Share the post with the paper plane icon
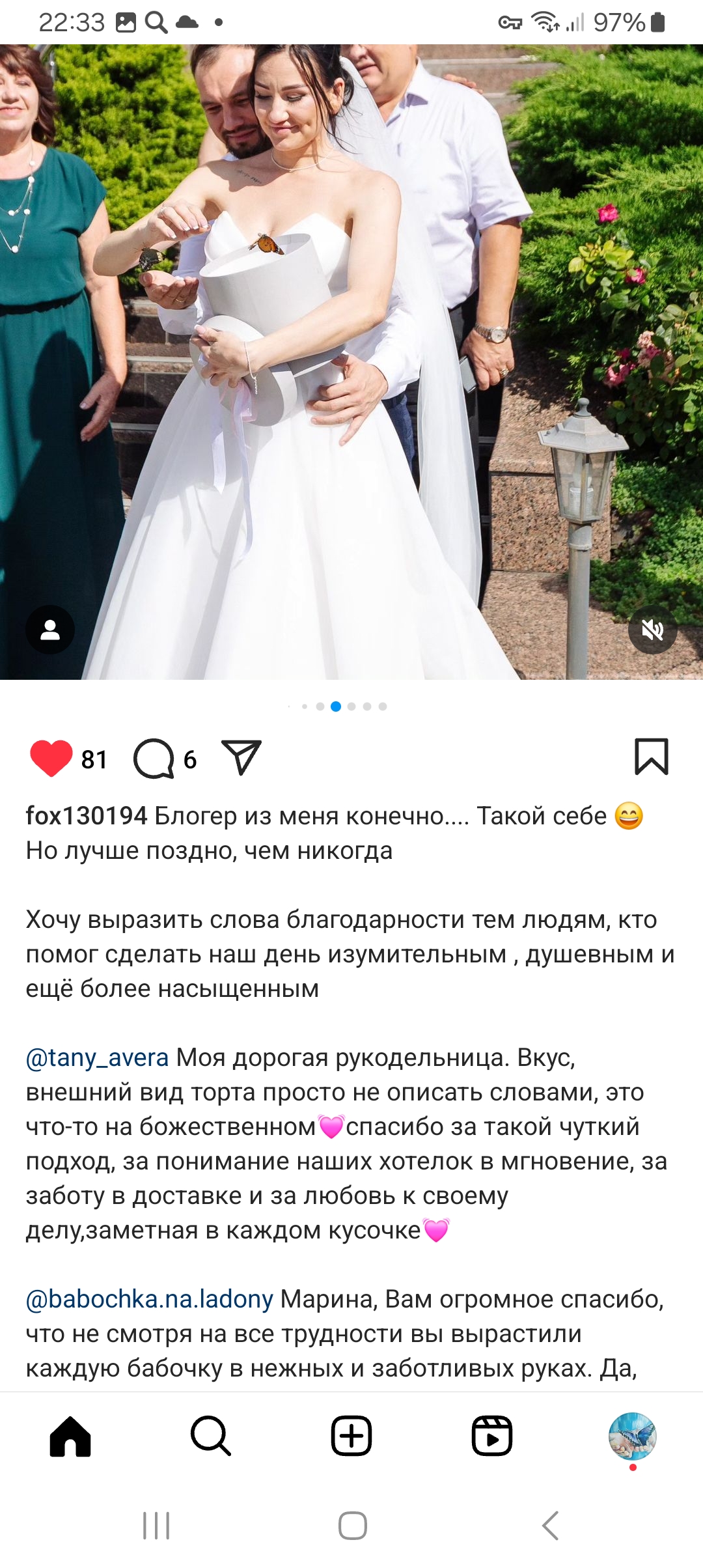The height and width of the screenshot is (1568, 703). pos(241,757)
